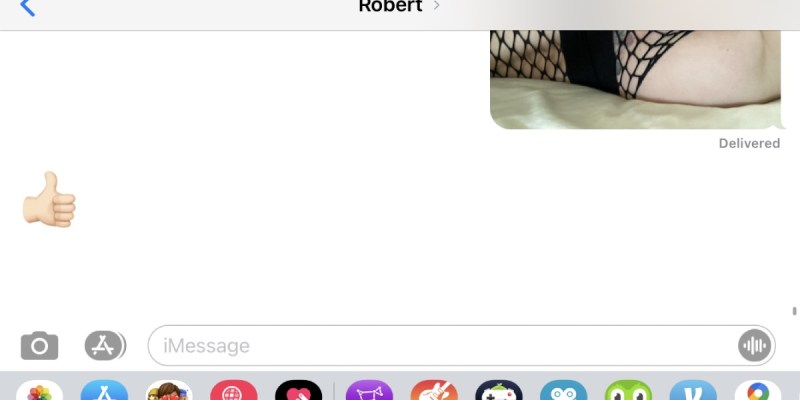This screenshot has height=400, width=800.
Task: Open the App Store iMessage app
Action: click(x=104, y=392)
